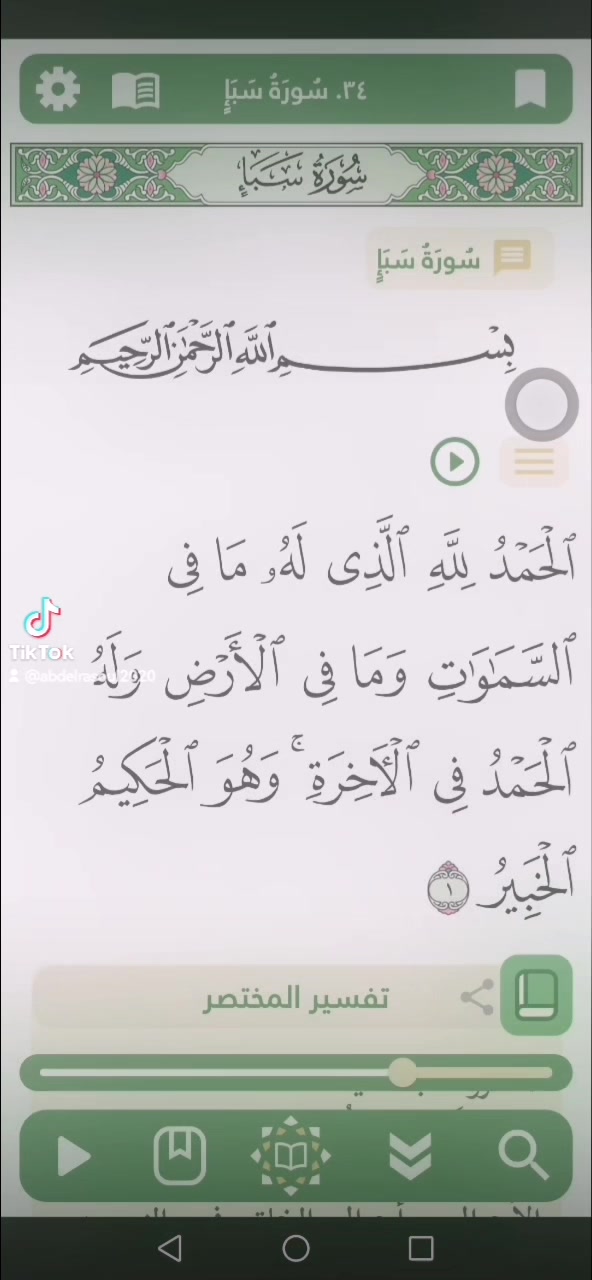Go back using system back button

170,1247
